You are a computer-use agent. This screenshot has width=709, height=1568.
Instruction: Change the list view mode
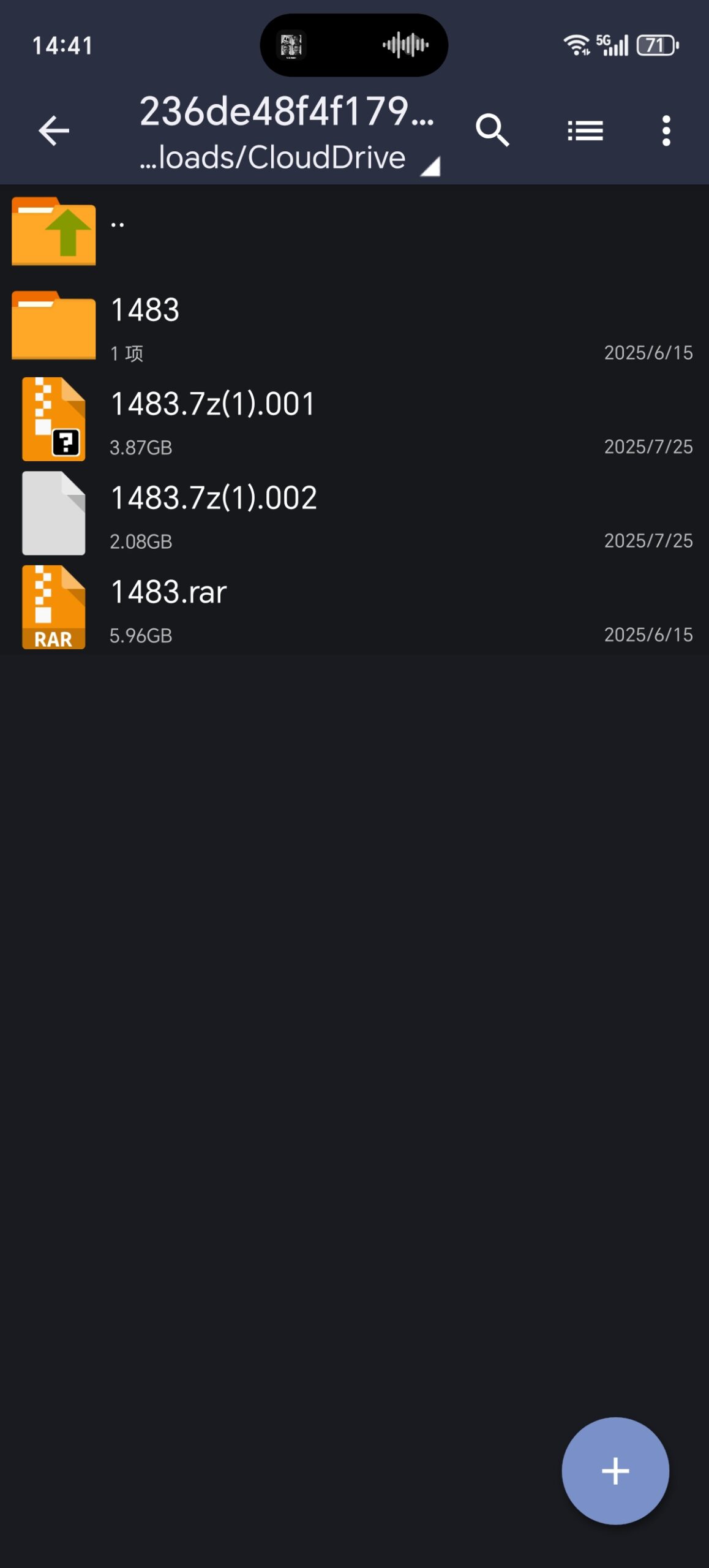pyautogui.click(x=585, y=130)
